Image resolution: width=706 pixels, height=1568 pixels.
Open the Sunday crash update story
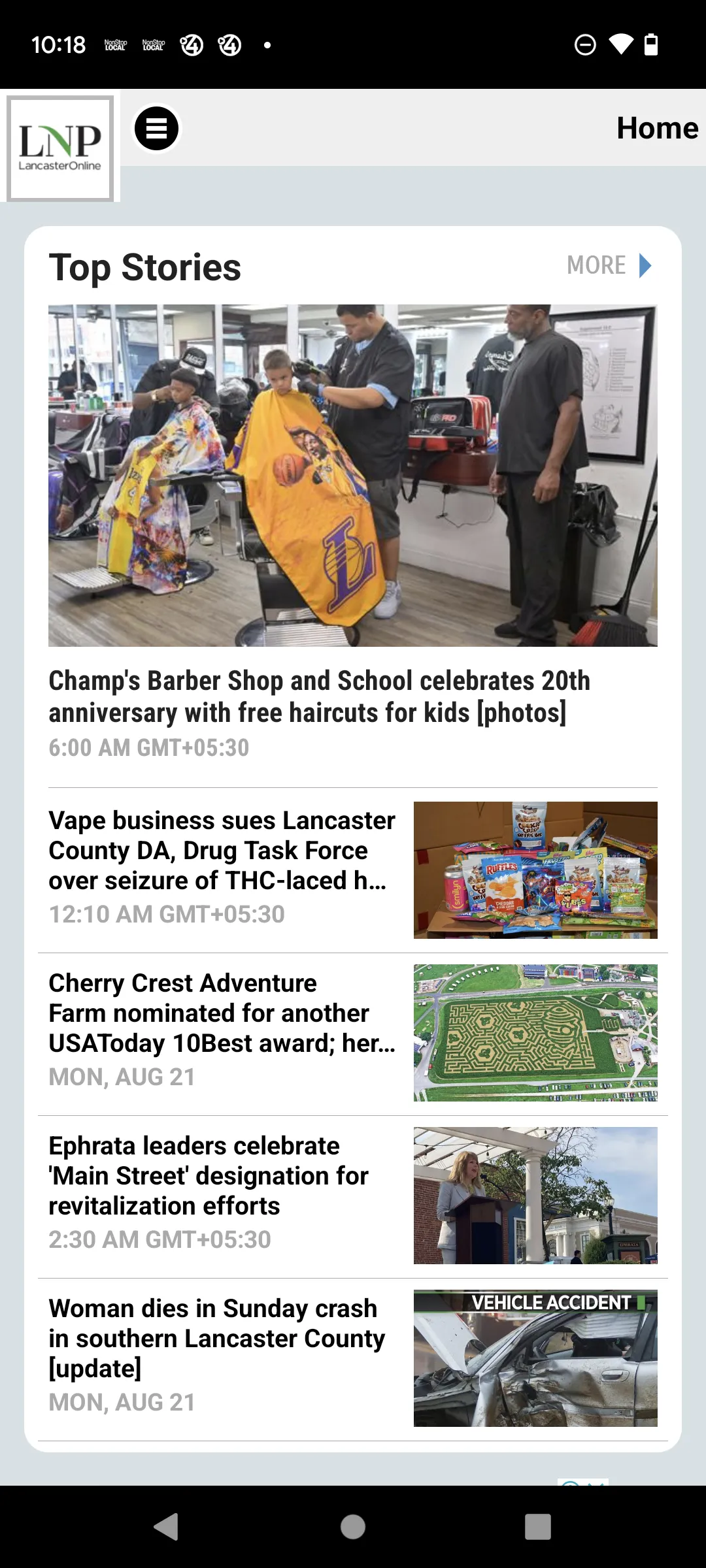click(353, 1358)
